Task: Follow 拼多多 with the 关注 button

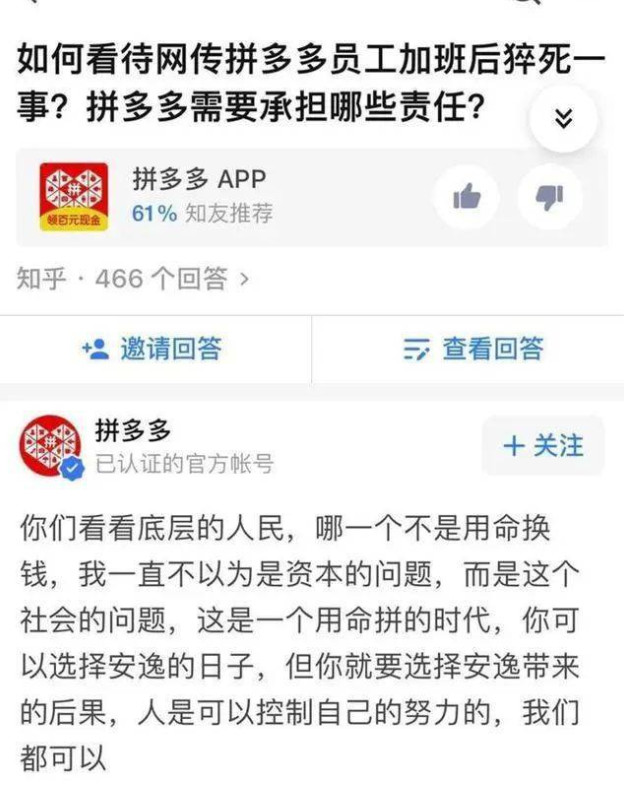Action: click(543, 445)
